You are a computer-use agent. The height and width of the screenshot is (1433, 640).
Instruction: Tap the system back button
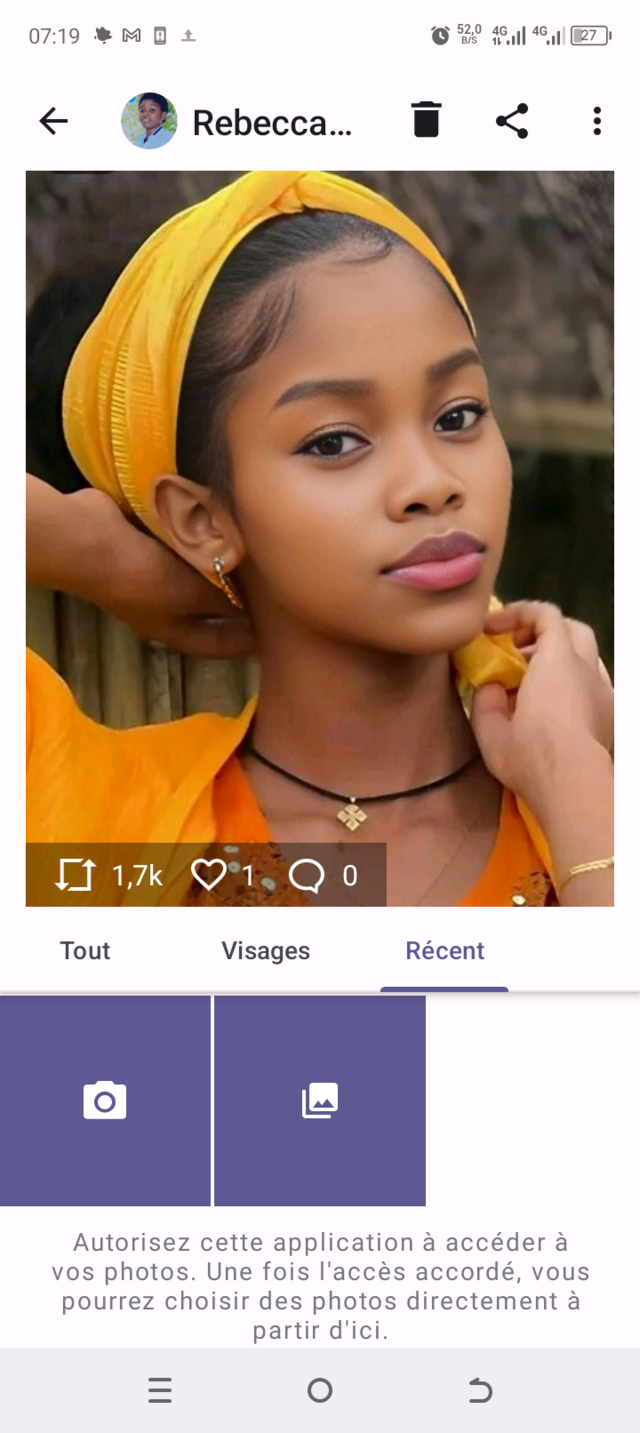(480, 1390)
